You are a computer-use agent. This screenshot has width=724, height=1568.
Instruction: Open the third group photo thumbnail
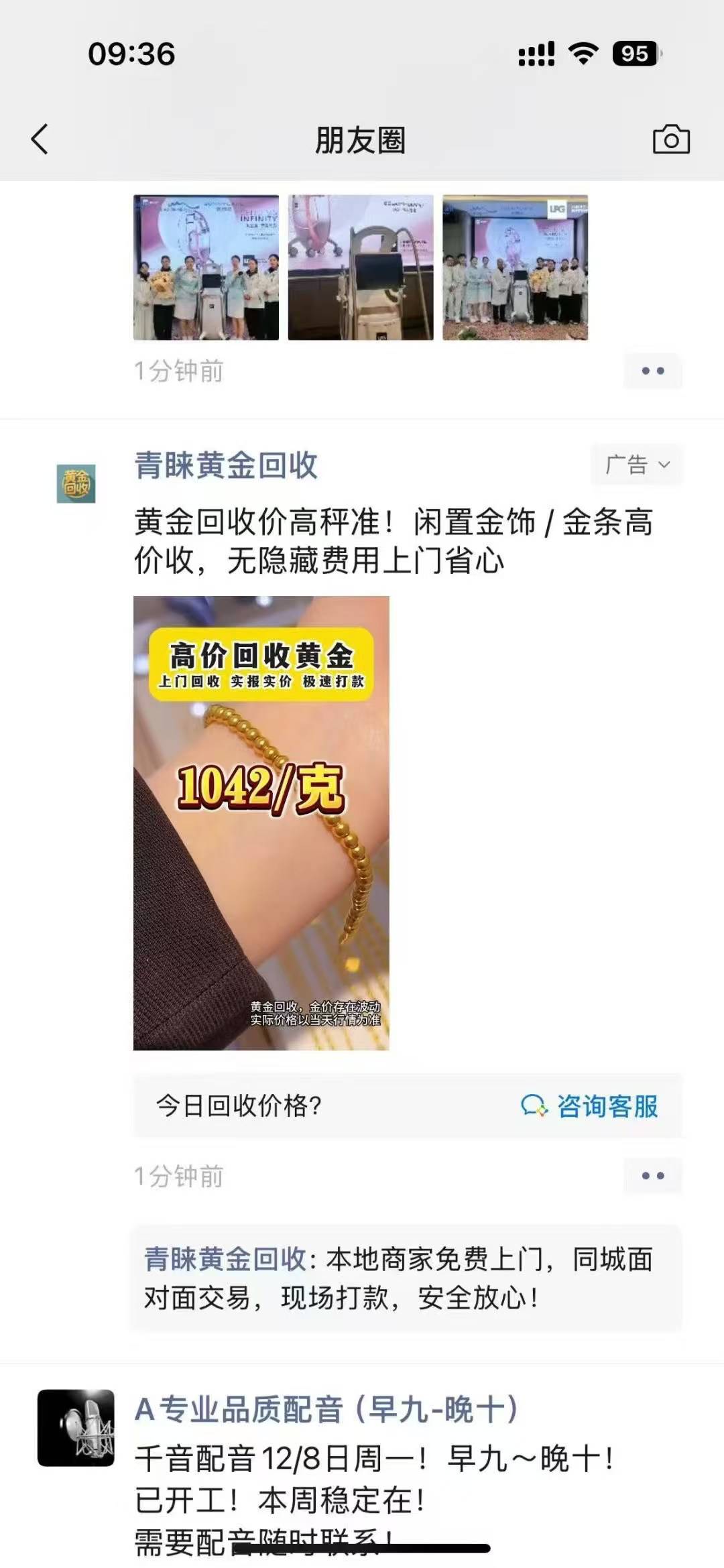tap(515, 267)
